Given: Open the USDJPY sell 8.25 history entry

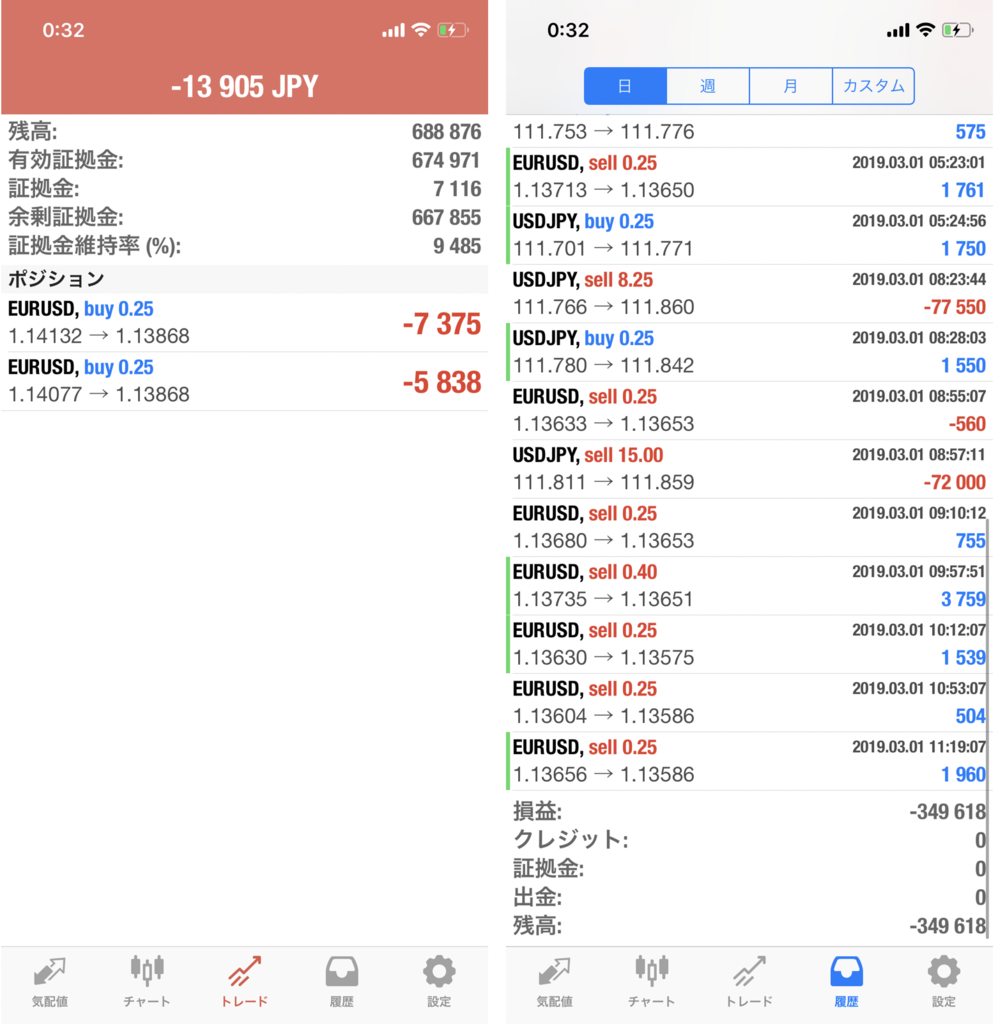Looking at the screenshot, I should [x=748, y=294].
